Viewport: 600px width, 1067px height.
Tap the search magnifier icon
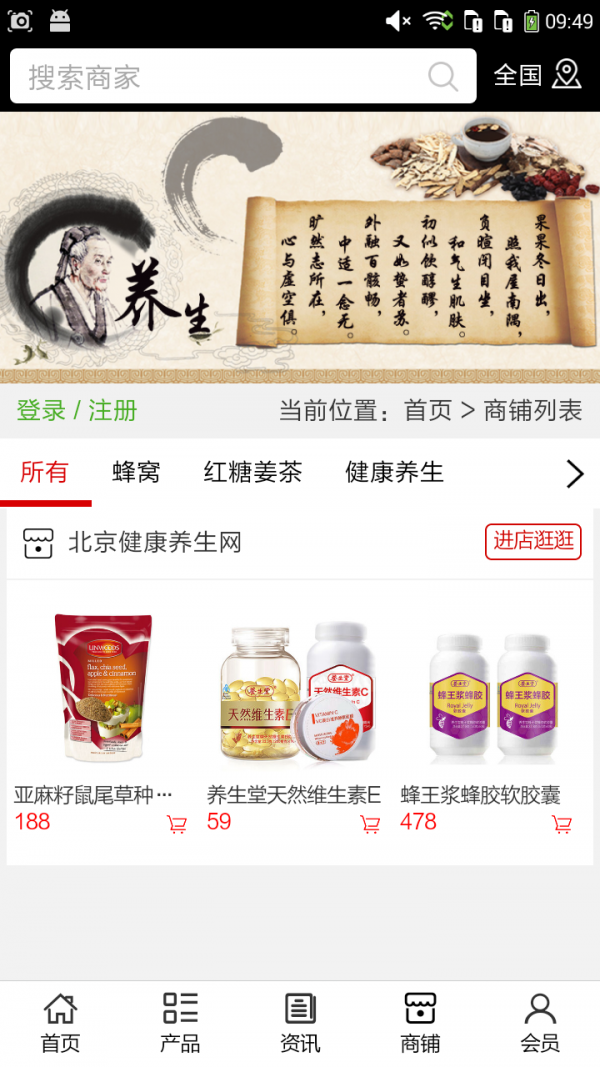pos(443,77)
